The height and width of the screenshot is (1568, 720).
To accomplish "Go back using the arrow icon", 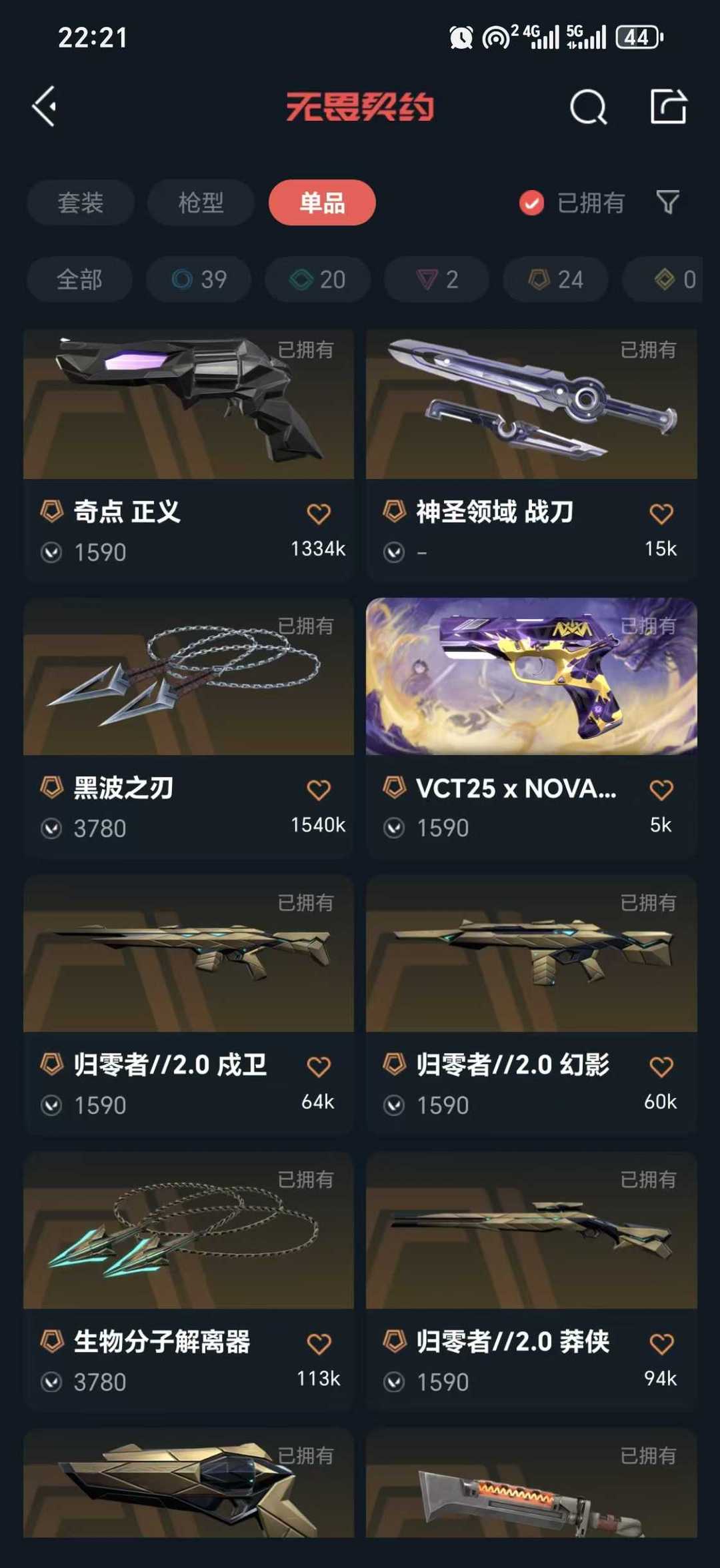I will (45, 107).
